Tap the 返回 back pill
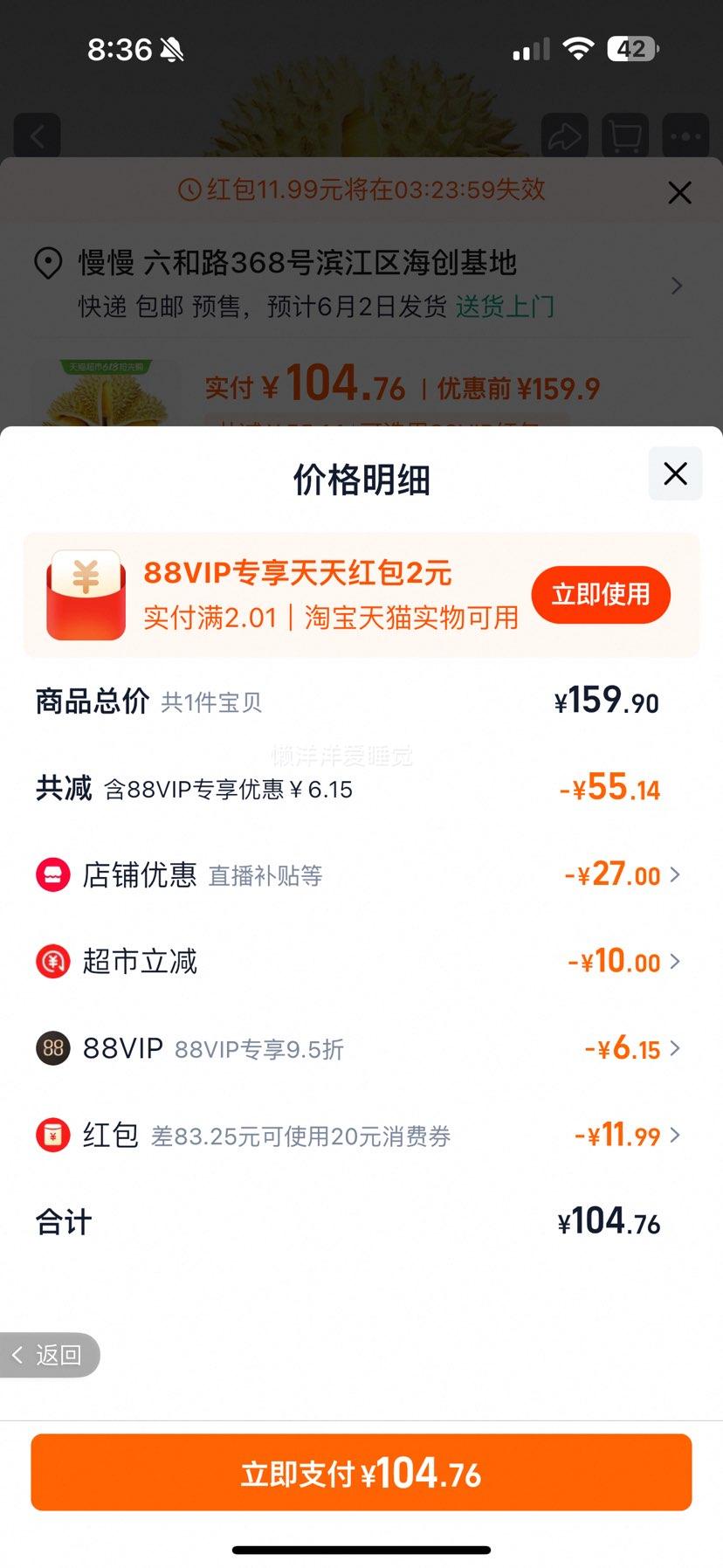Screen dimensions: 723x1568 (x=50, y=1355)
